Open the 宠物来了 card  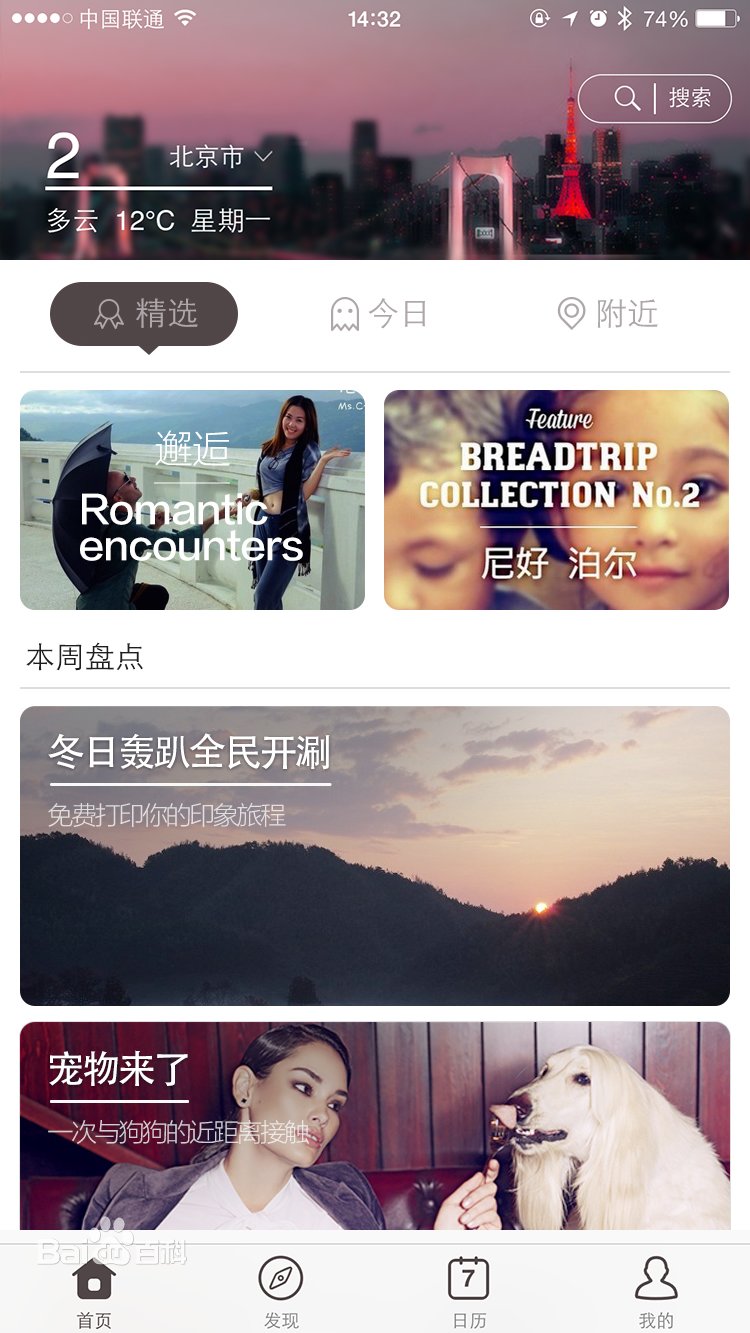[x=375, y=1125]
